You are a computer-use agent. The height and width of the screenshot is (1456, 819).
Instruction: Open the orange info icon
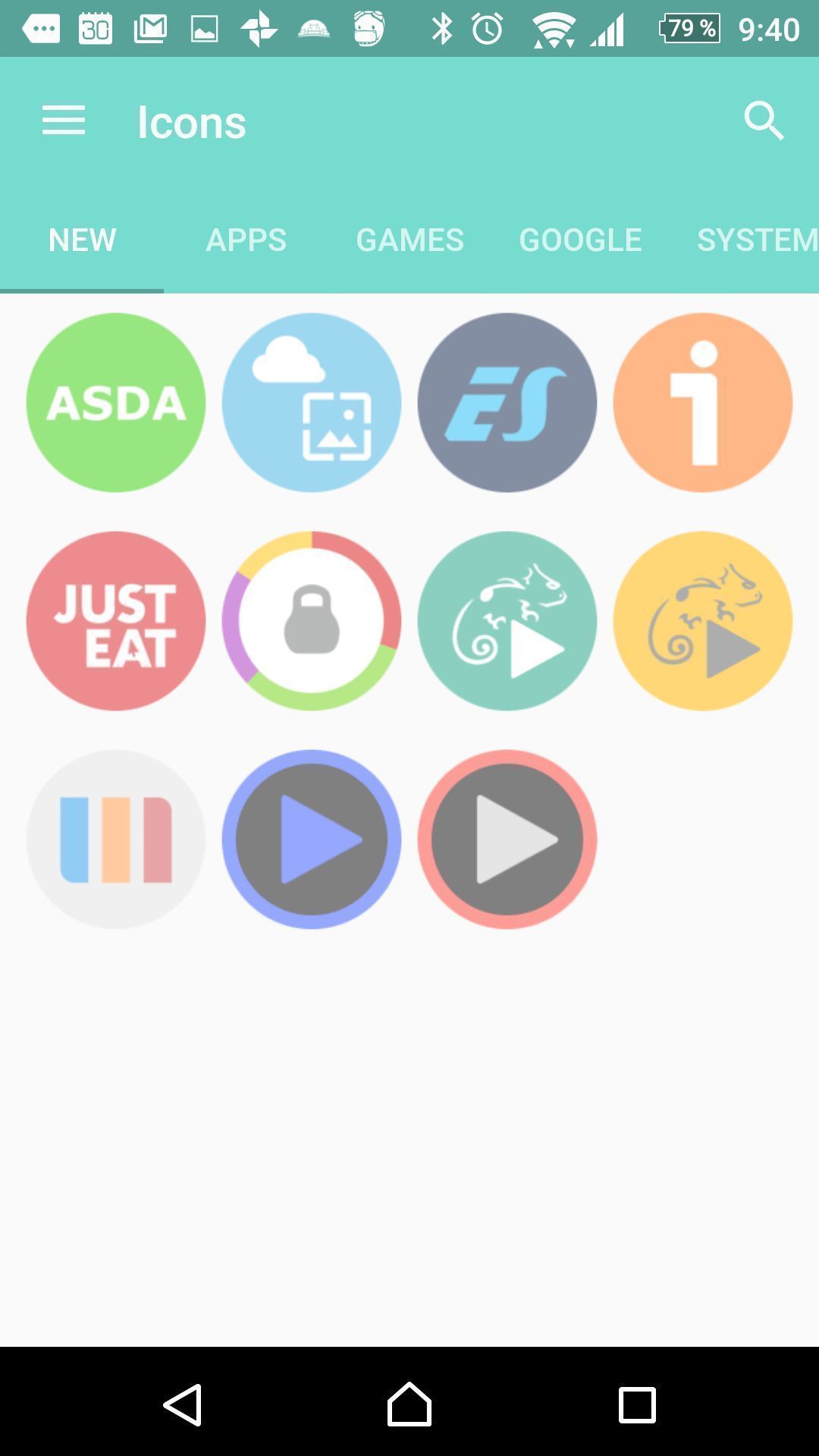pos(703,403)
